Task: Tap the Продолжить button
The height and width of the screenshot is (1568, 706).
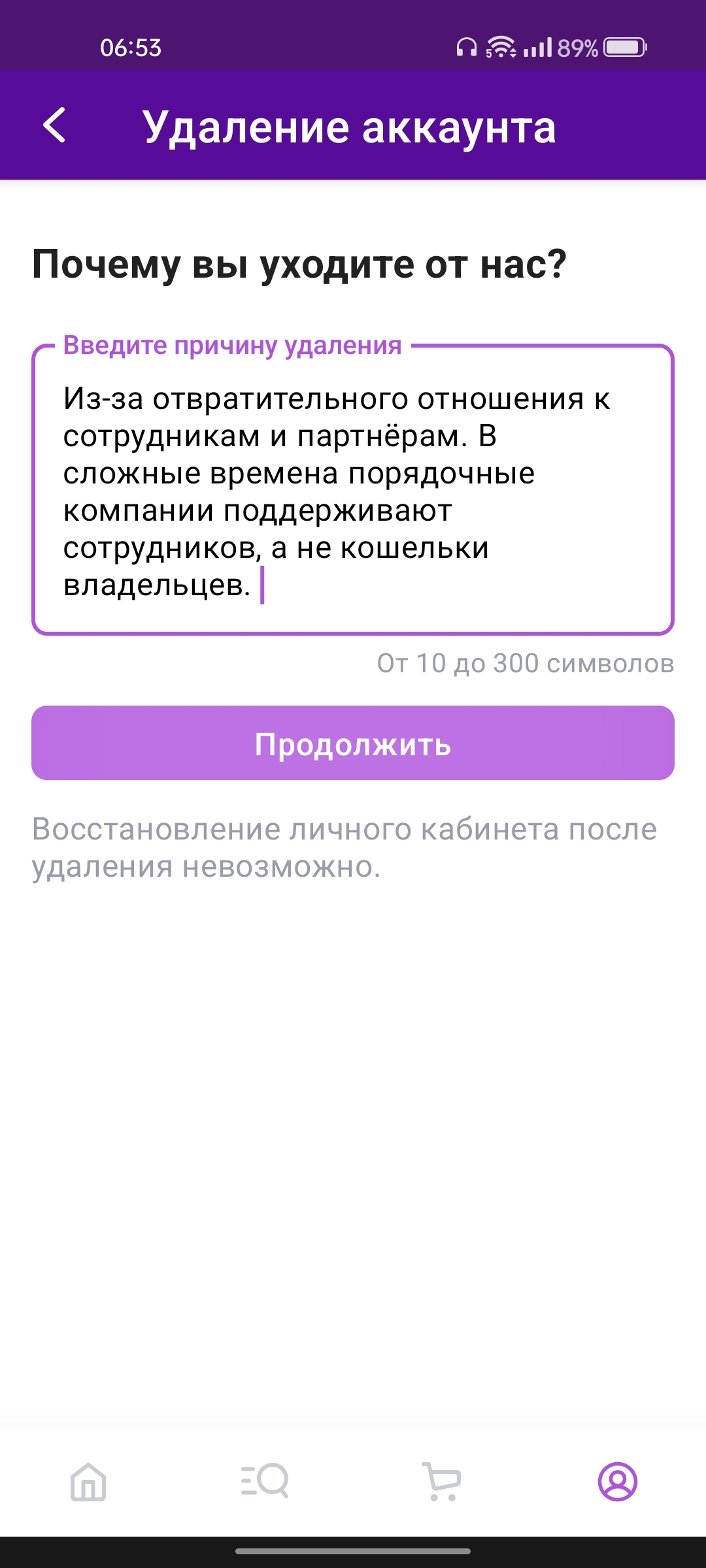Action: 353,743
